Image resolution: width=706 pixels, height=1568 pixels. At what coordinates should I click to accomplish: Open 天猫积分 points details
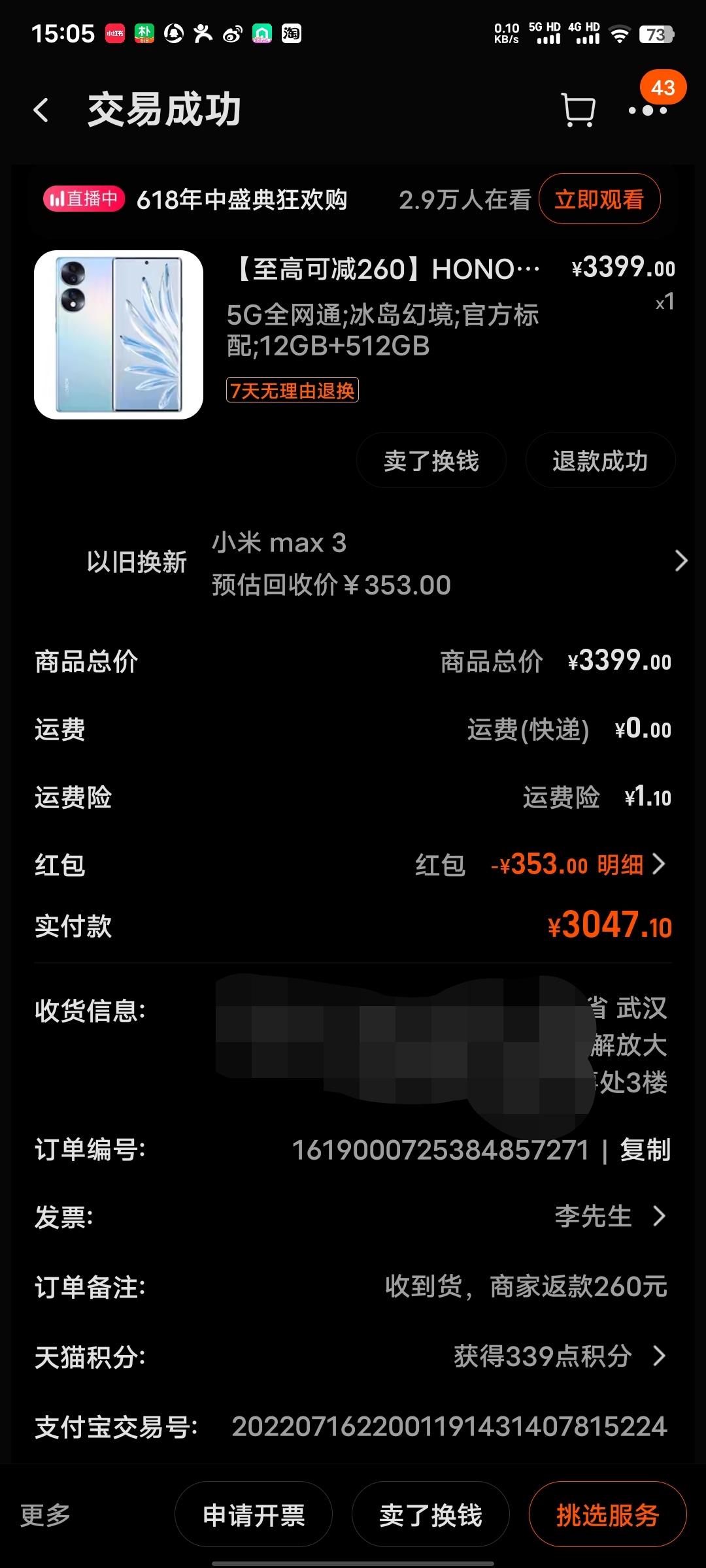pyautogui.click(x=559, y=1356)
